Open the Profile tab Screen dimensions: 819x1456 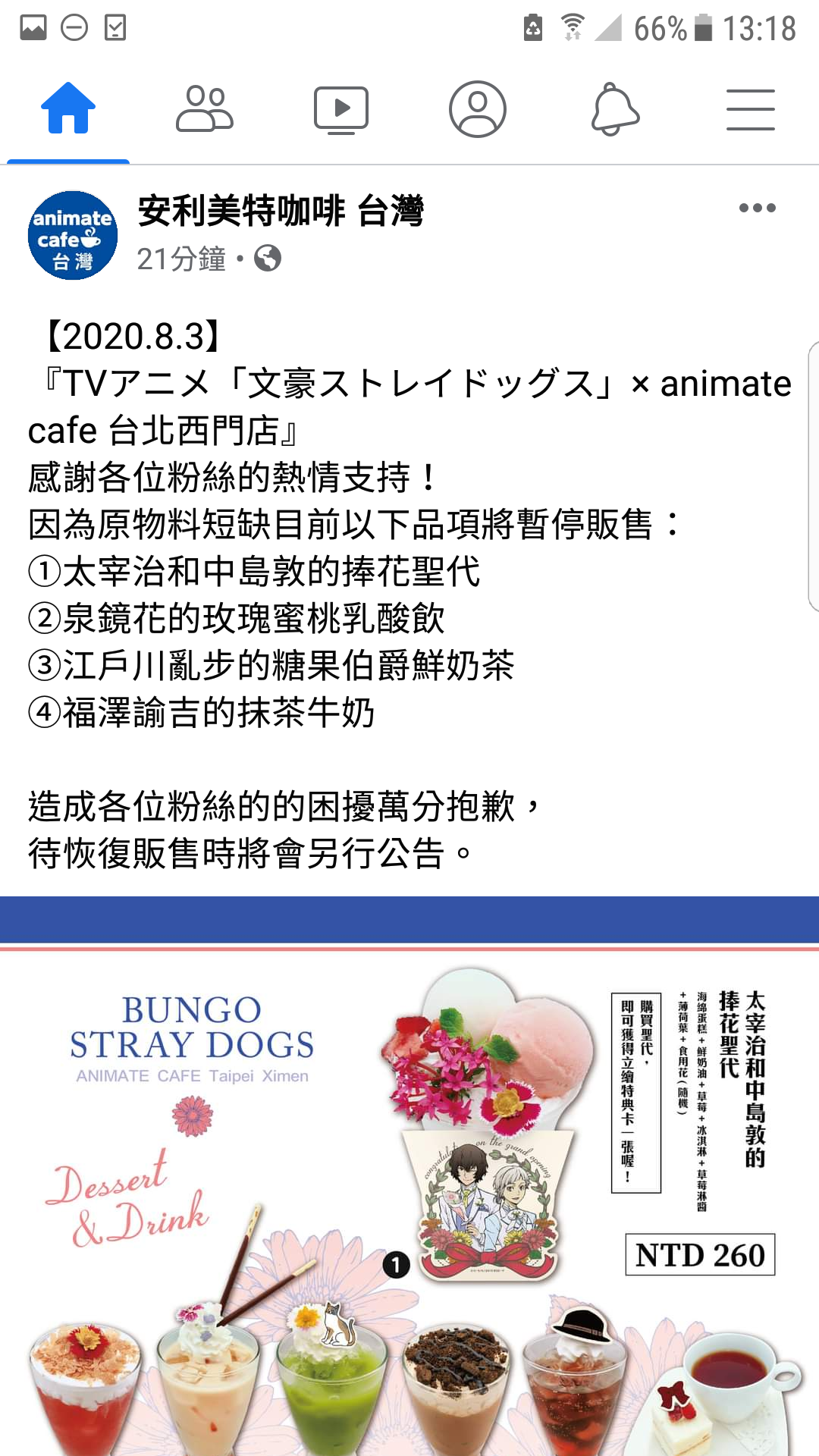click(478, 109)
